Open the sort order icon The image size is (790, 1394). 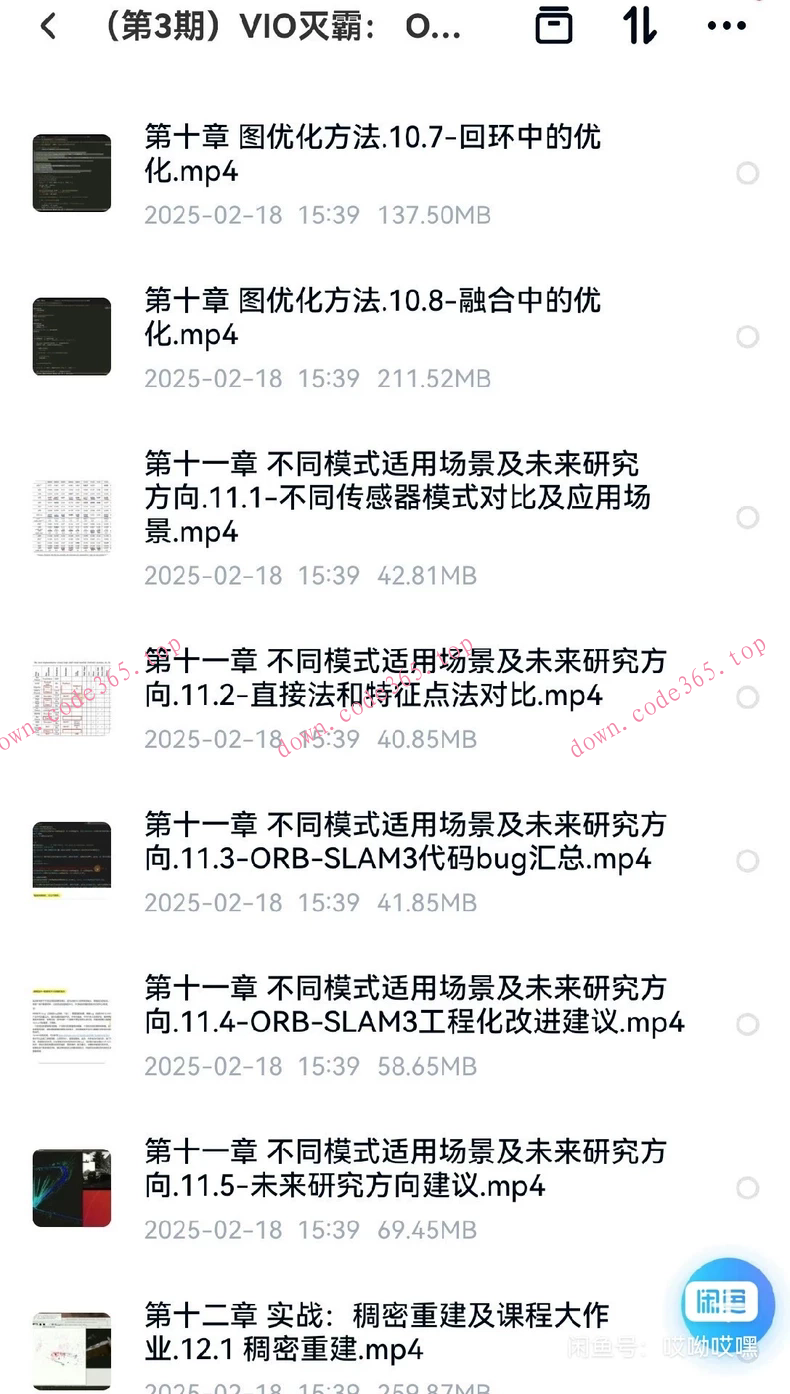click(638, 25)
